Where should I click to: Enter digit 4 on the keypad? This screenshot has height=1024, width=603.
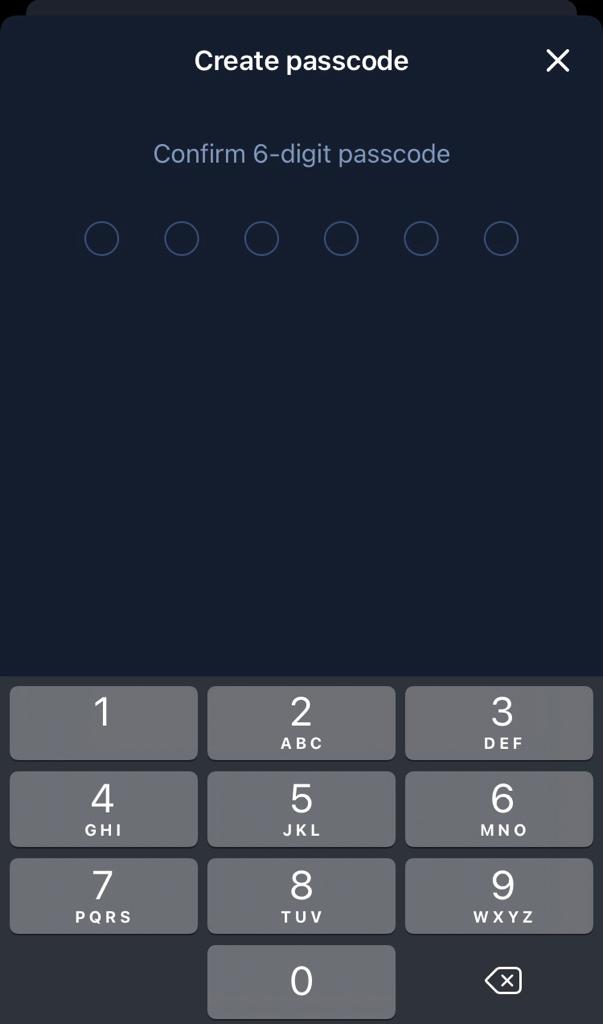tap(103, 810)
